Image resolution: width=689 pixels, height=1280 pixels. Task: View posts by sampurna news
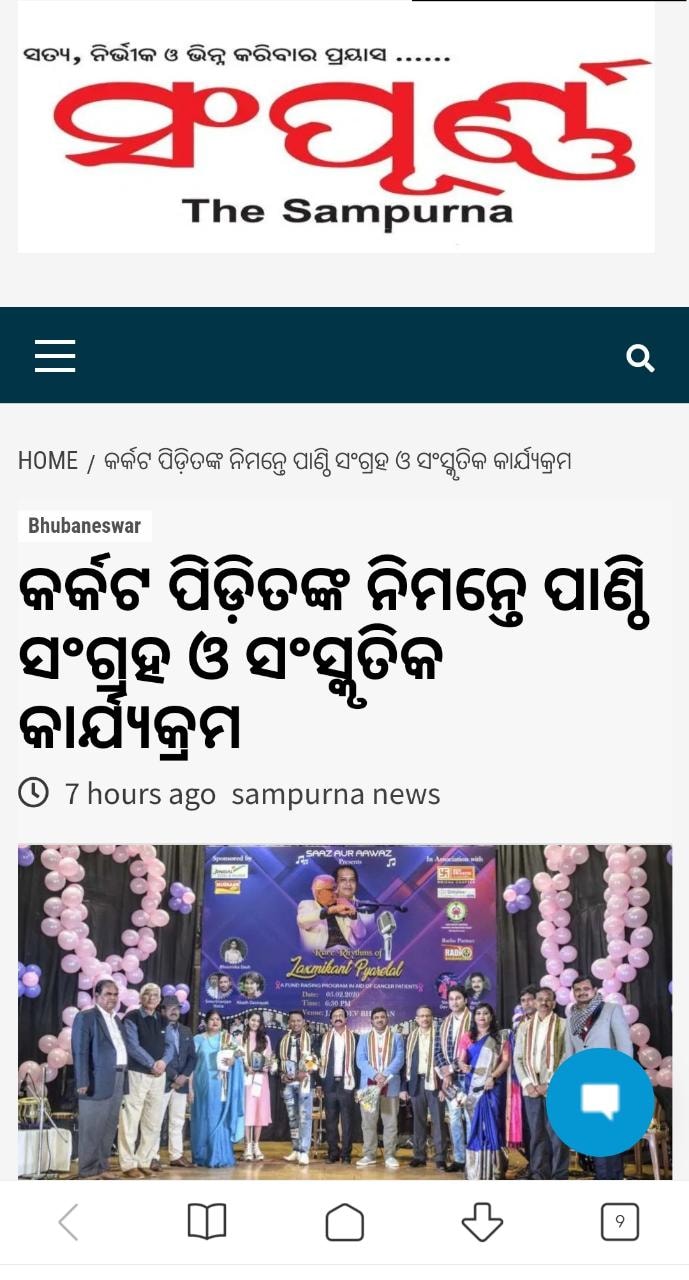(336, 794)
